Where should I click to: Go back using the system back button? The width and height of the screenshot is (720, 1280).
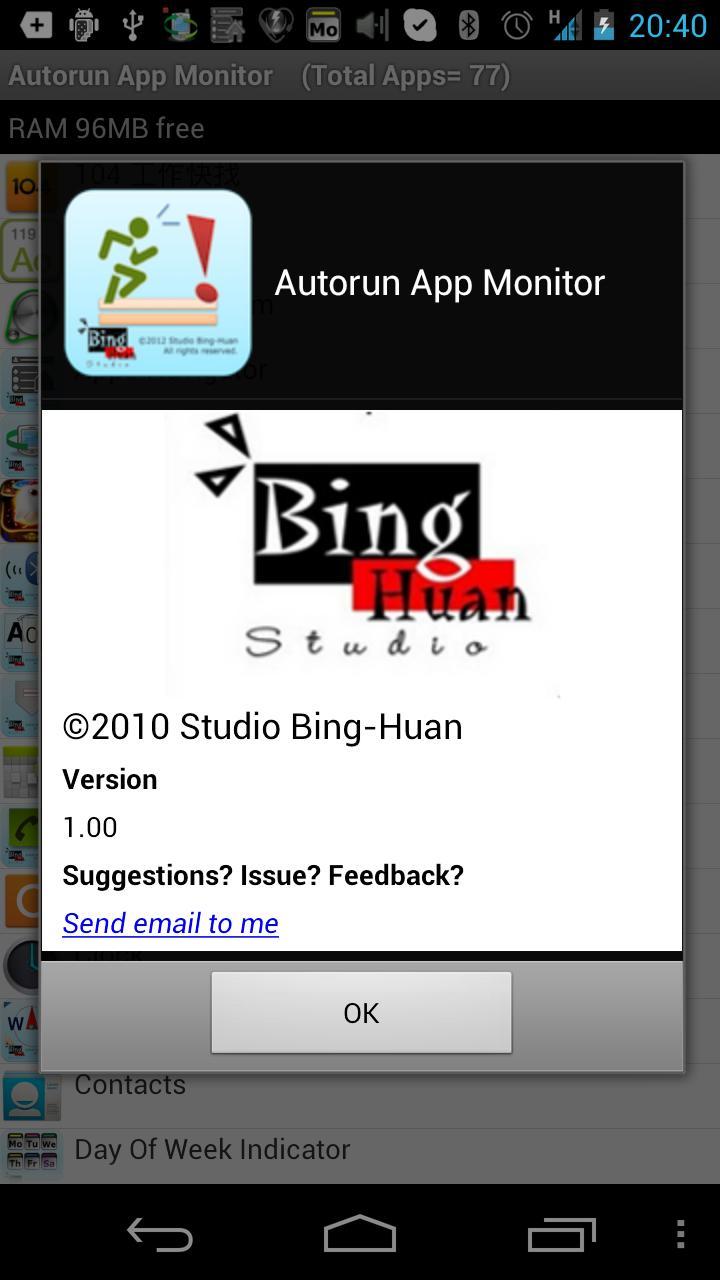[x=160, y=1235]
